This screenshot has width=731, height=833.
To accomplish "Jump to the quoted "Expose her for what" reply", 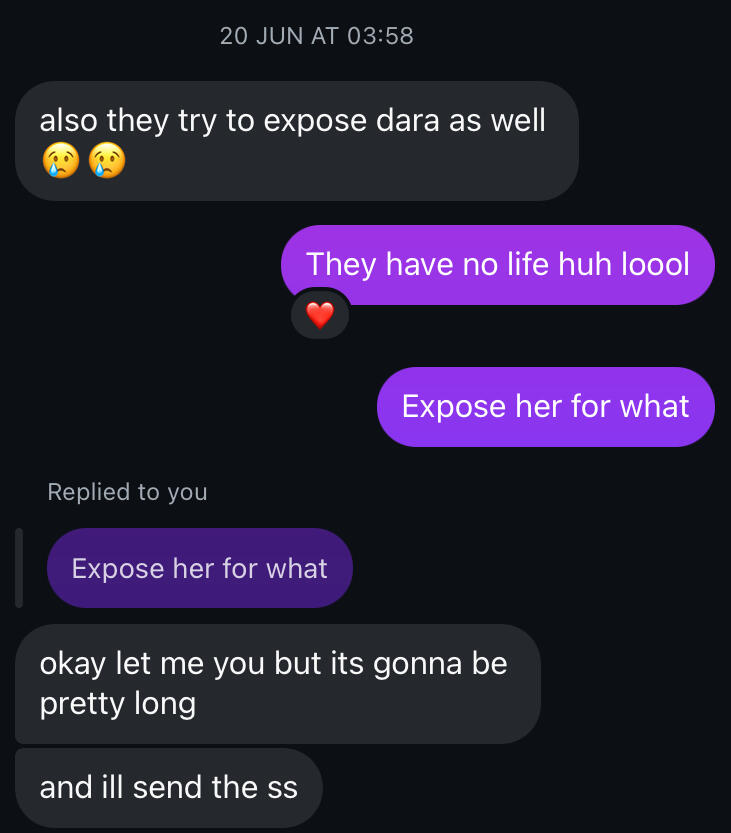I will pyautogui.click(x=200, y=568).
